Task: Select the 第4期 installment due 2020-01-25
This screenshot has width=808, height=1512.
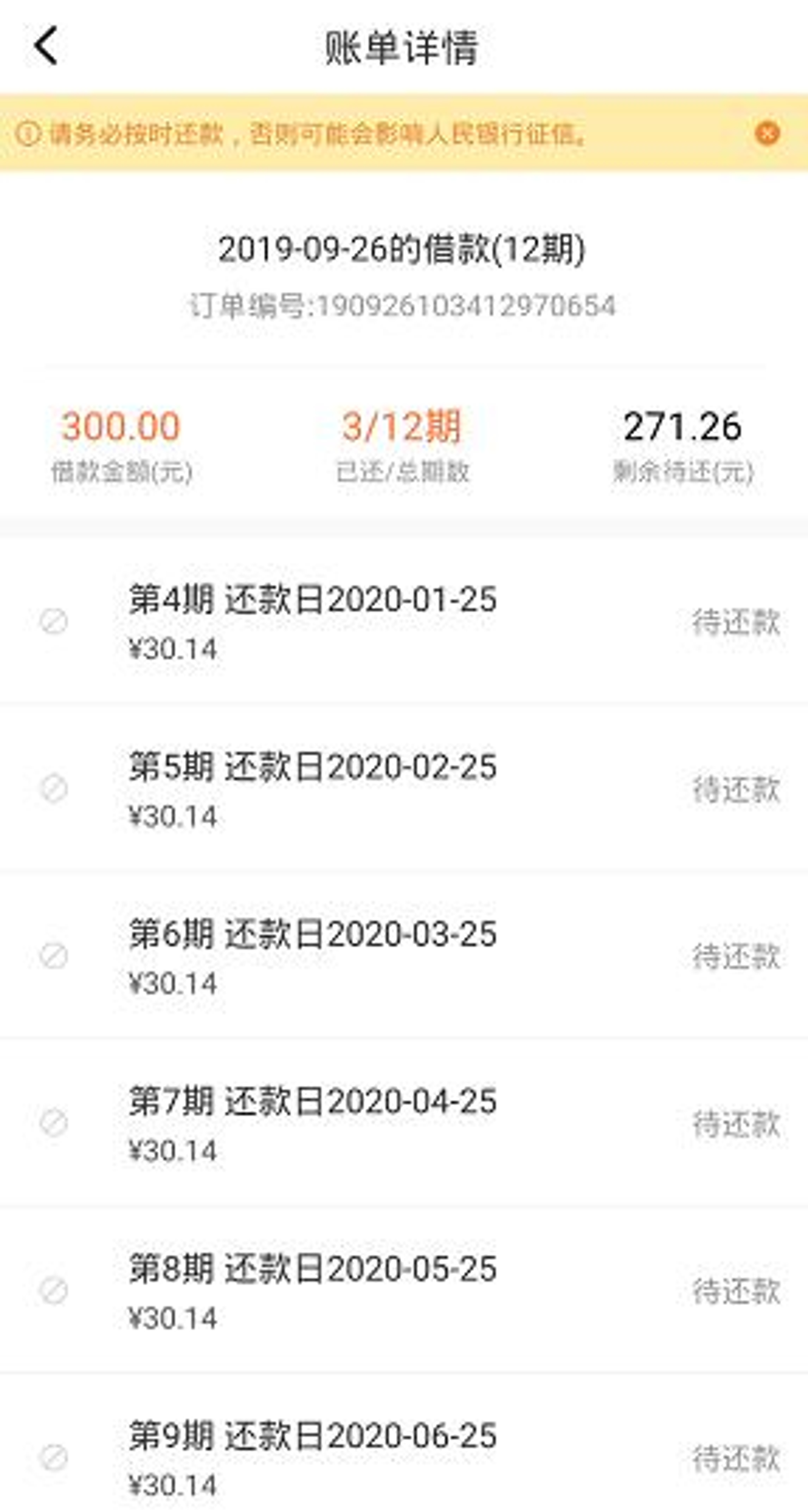Action: [53, 621]
